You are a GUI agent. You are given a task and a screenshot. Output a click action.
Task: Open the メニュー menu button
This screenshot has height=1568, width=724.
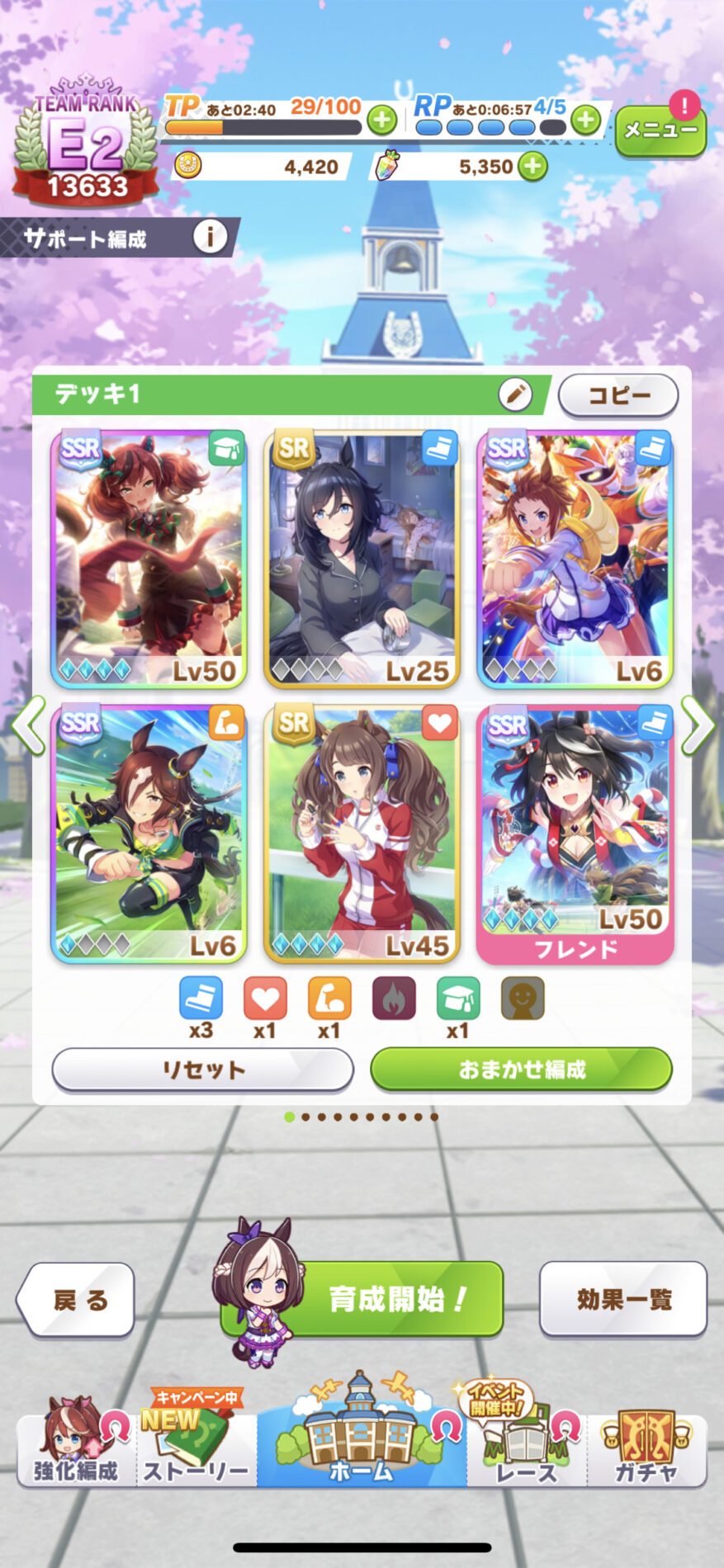(x=660, y=130)
